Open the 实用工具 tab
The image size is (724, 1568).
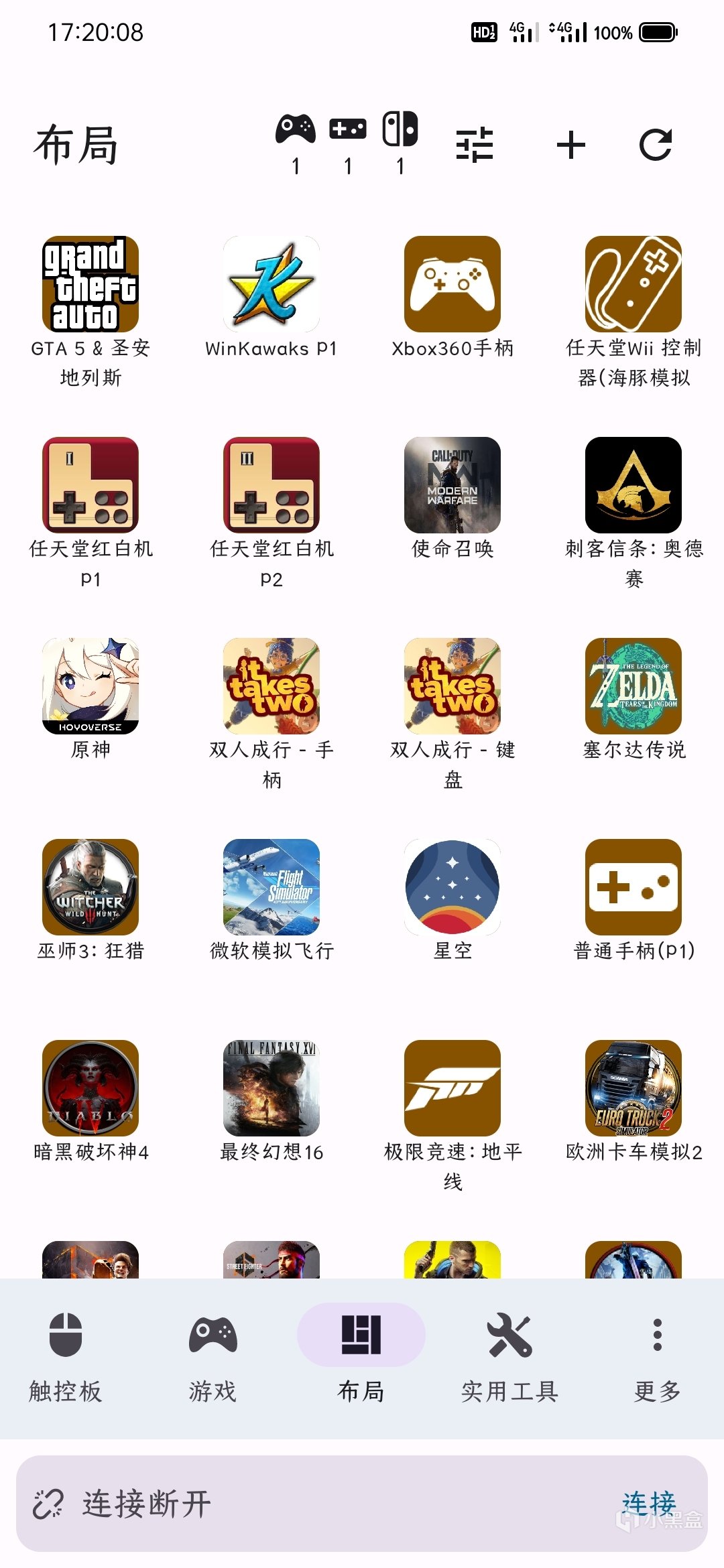click(509, 1358)
